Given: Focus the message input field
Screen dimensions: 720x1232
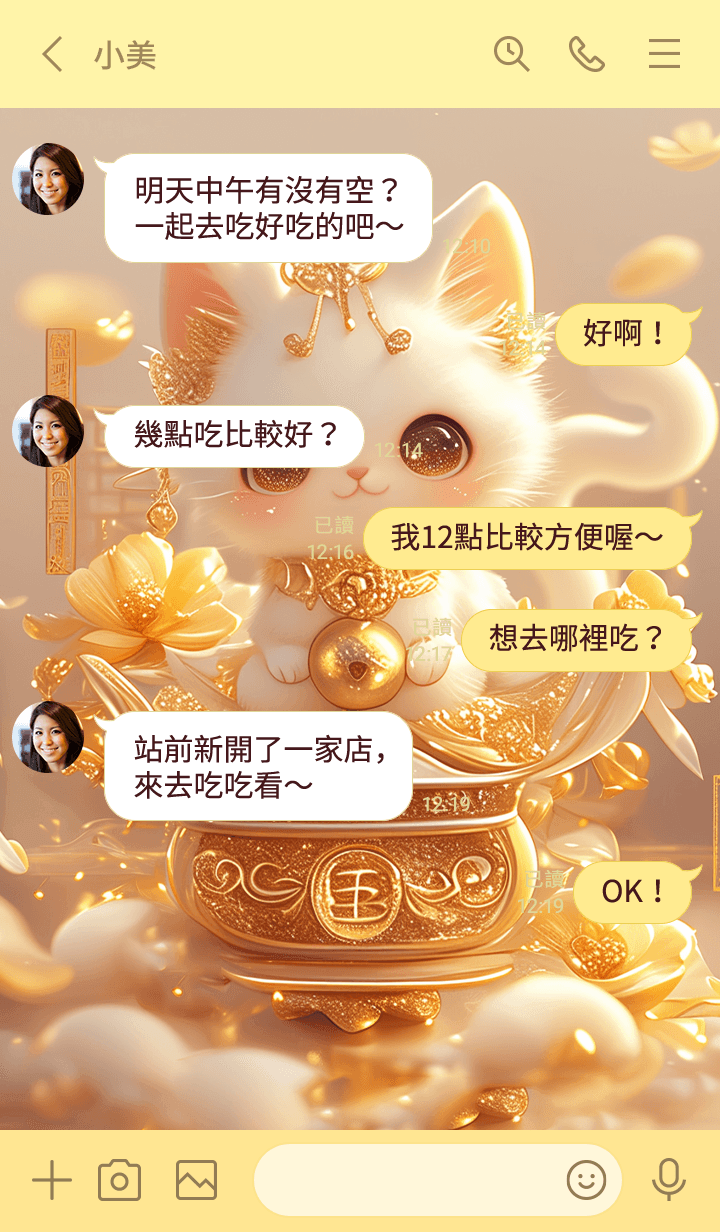Looking at the screenshot, I should [405, 1181].
